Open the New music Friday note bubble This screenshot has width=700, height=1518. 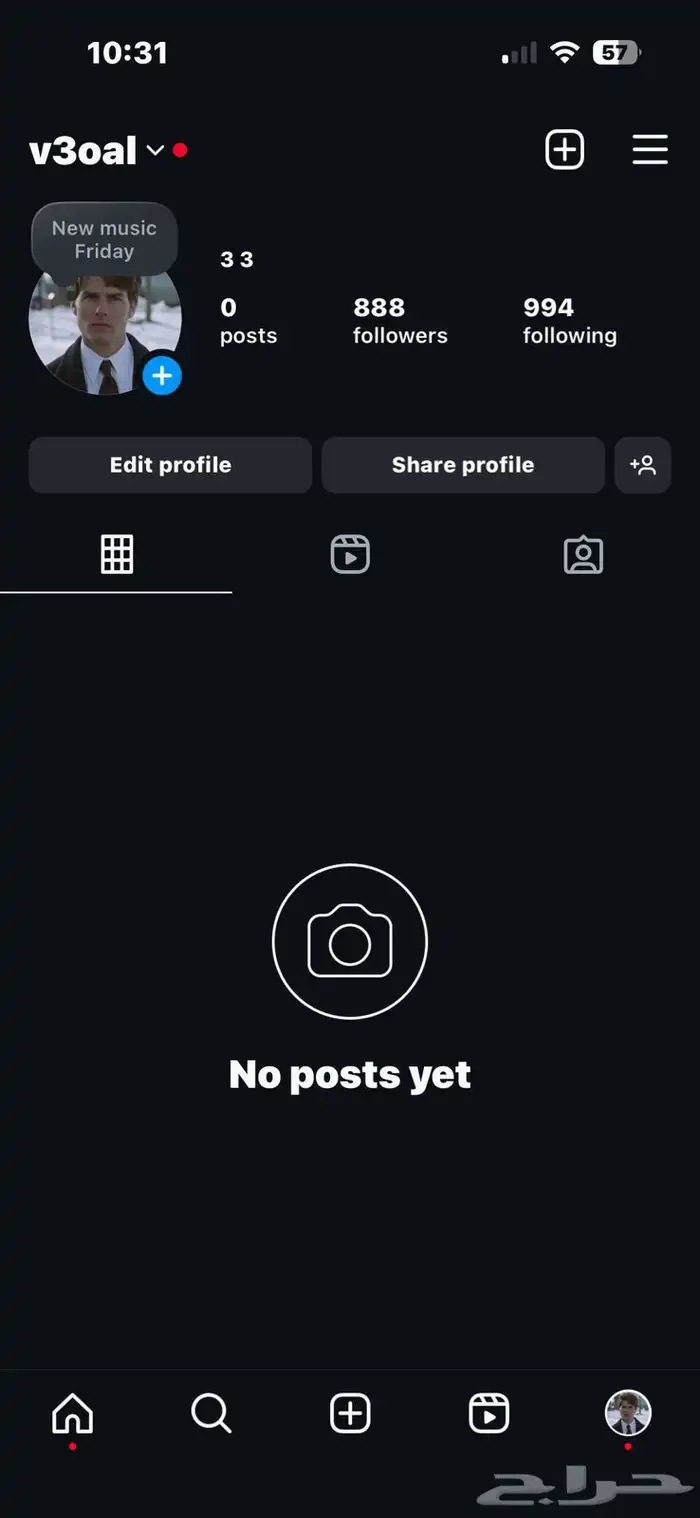tap(104, 240)
